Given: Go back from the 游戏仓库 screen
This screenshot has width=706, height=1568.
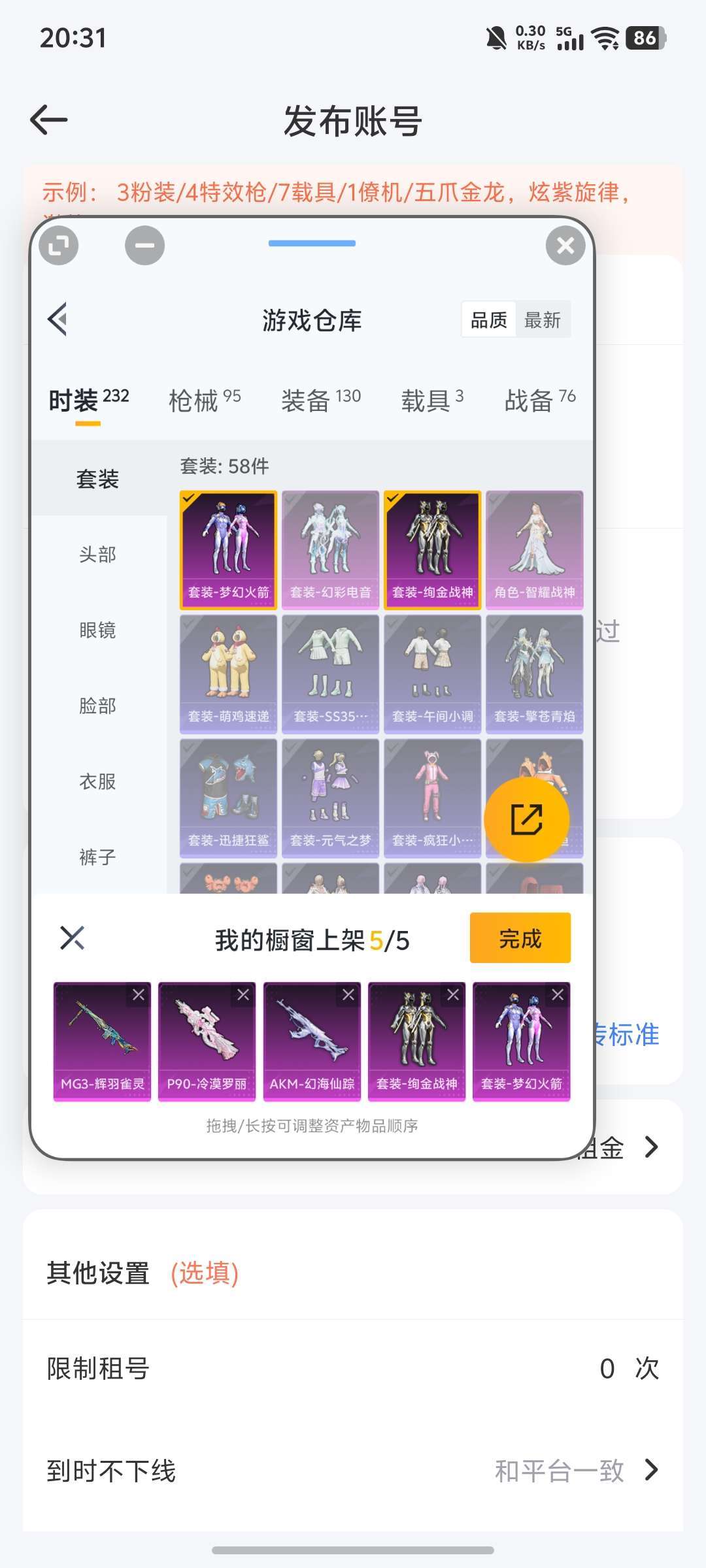Looking at the screenshot, I should click(58, 319).
